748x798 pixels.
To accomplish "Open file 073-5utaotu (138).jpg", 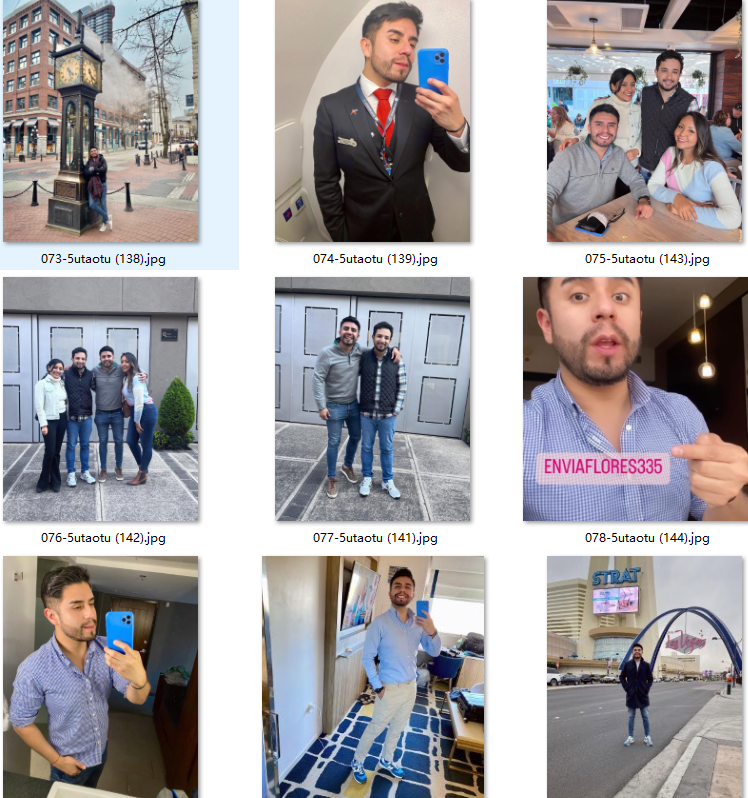I will click(x=100, y=121).
